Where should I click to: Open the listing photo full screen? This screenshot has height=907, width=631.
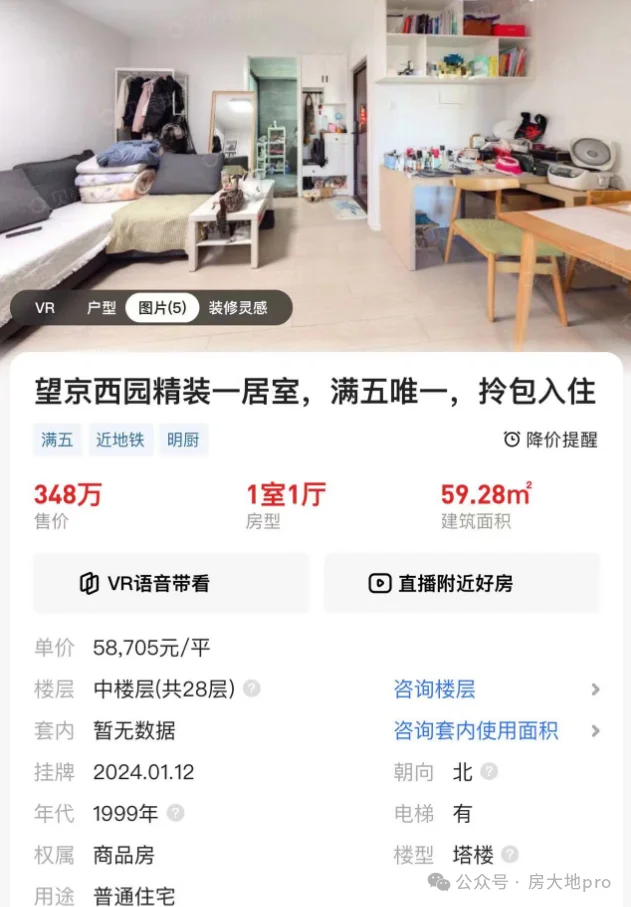[315, 150]
